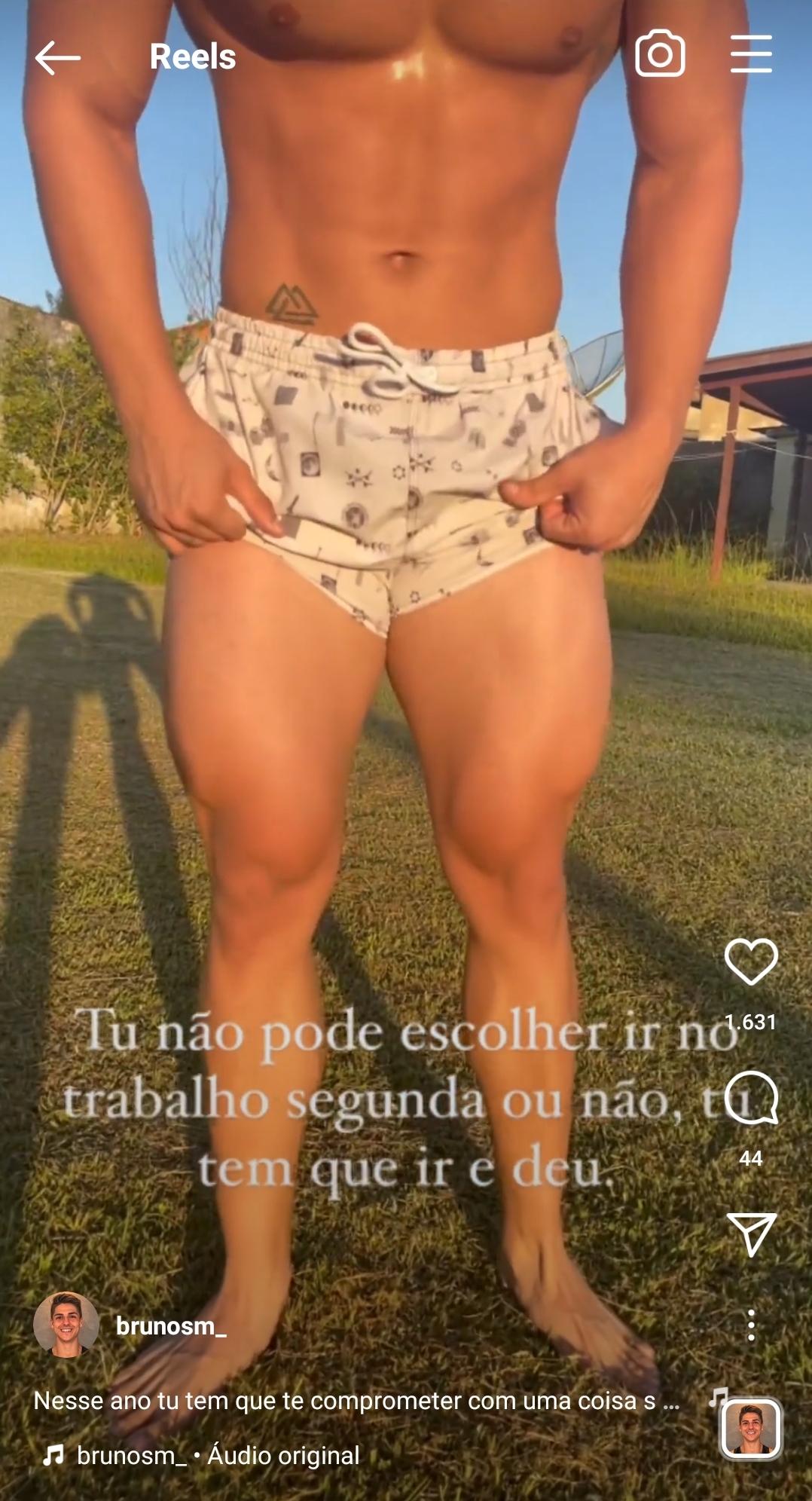This screenshot has width=812, height=1501.
Task: Like this reel
Action: tap(751, 962)
